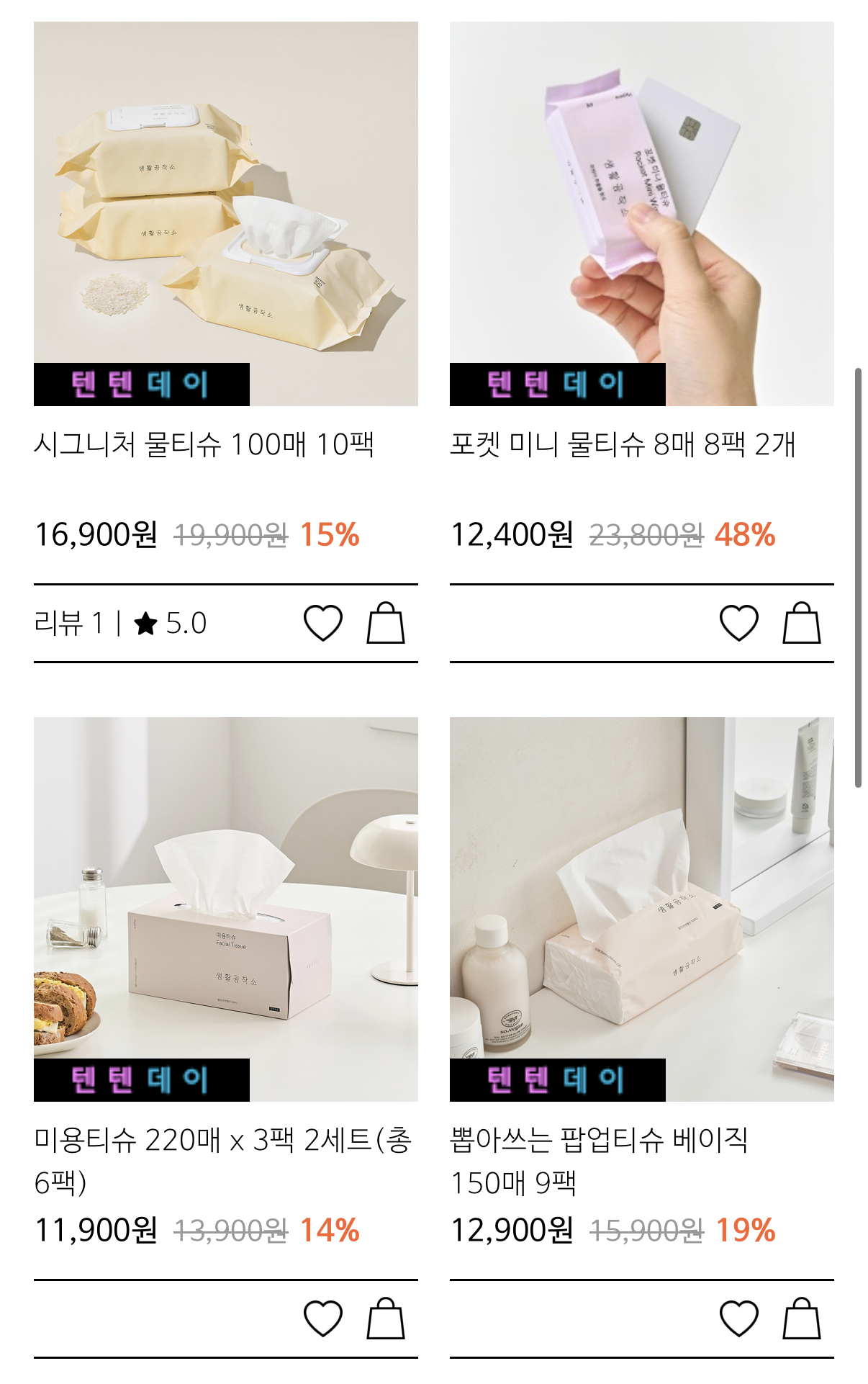This screenshot has width=868, height=1384.
Task: Add 시그니처 물티슈 100매 to shopping bag
Action: (386, 623)
